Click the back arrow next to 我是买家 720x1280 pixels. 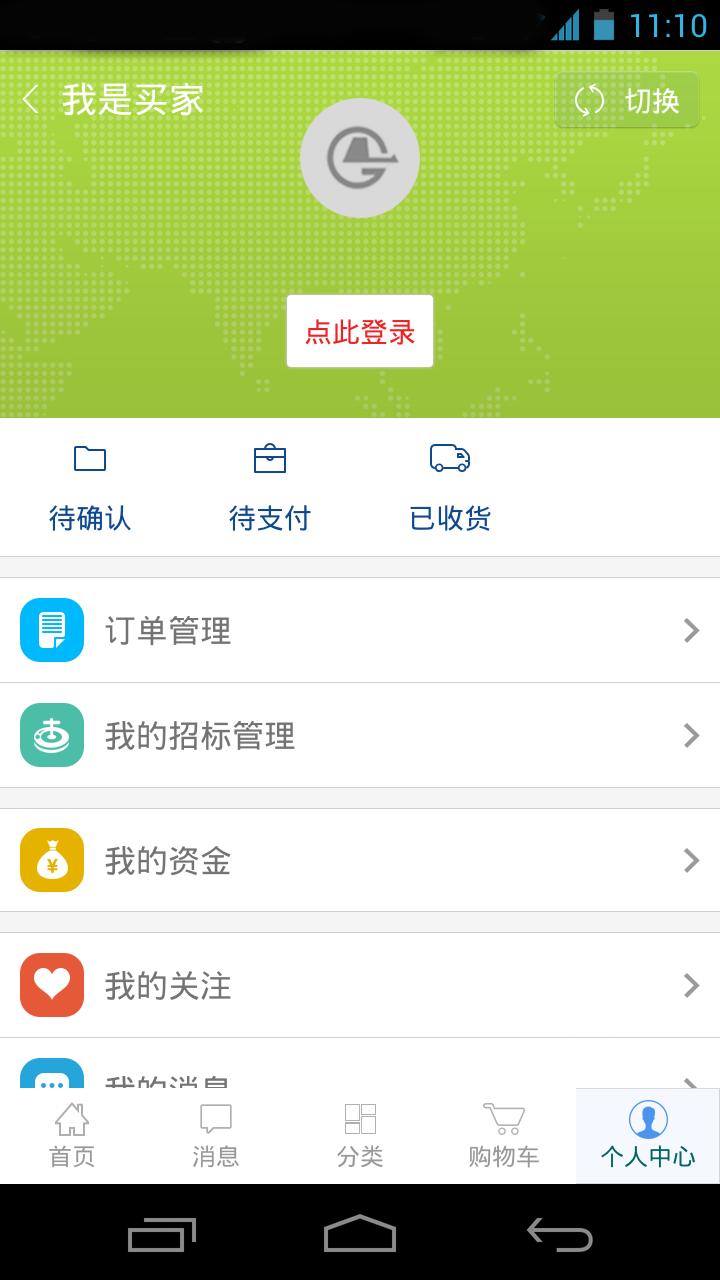click(x=30, y=99)
